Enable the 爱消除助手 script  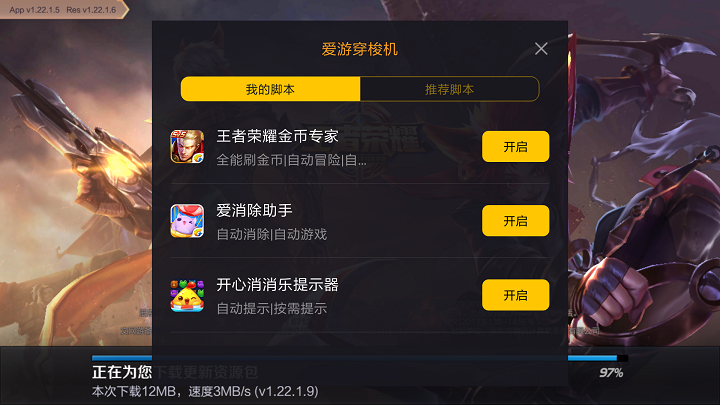click(x=515, y=221)
